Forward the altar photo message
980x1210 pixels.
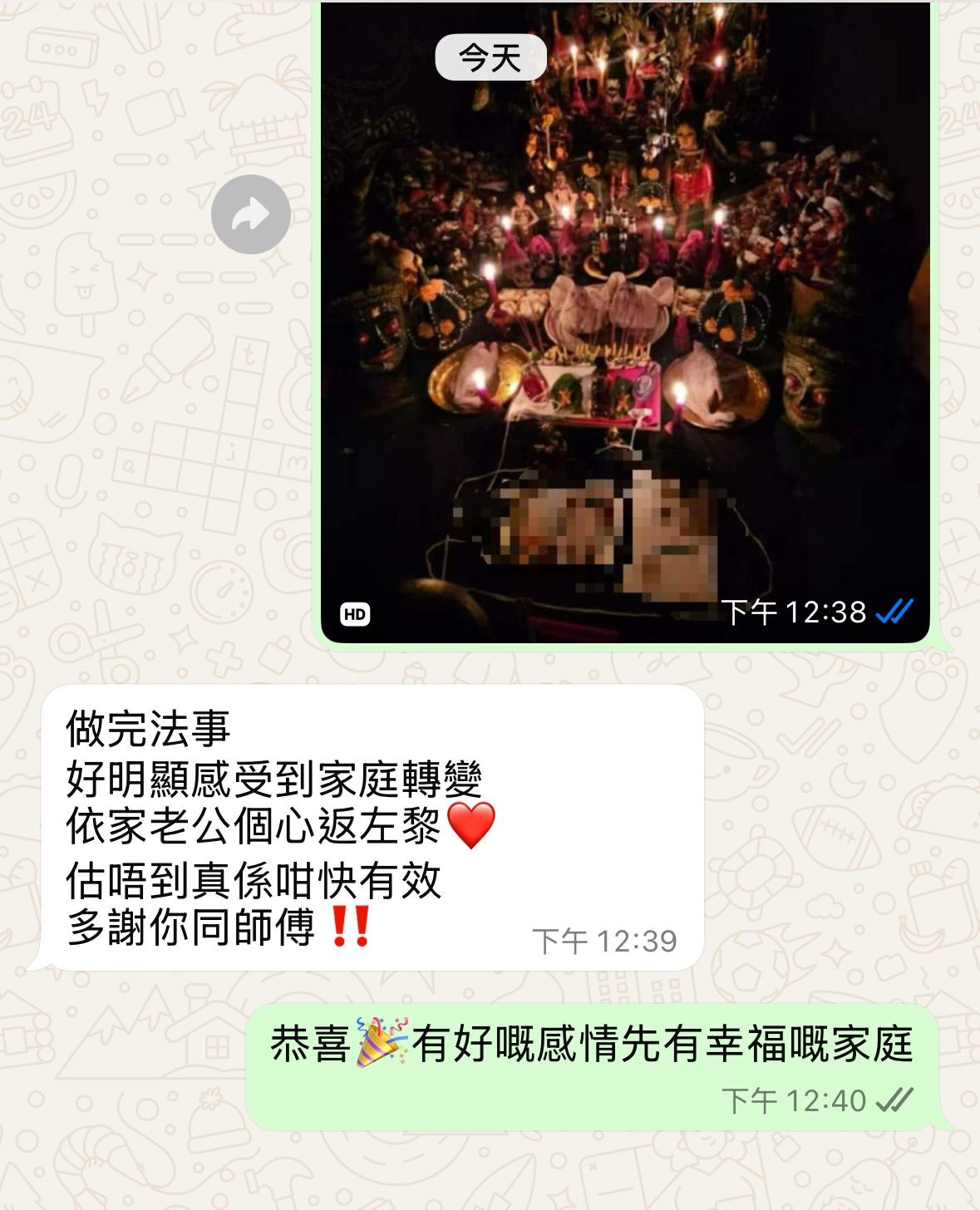click(250, 214)
